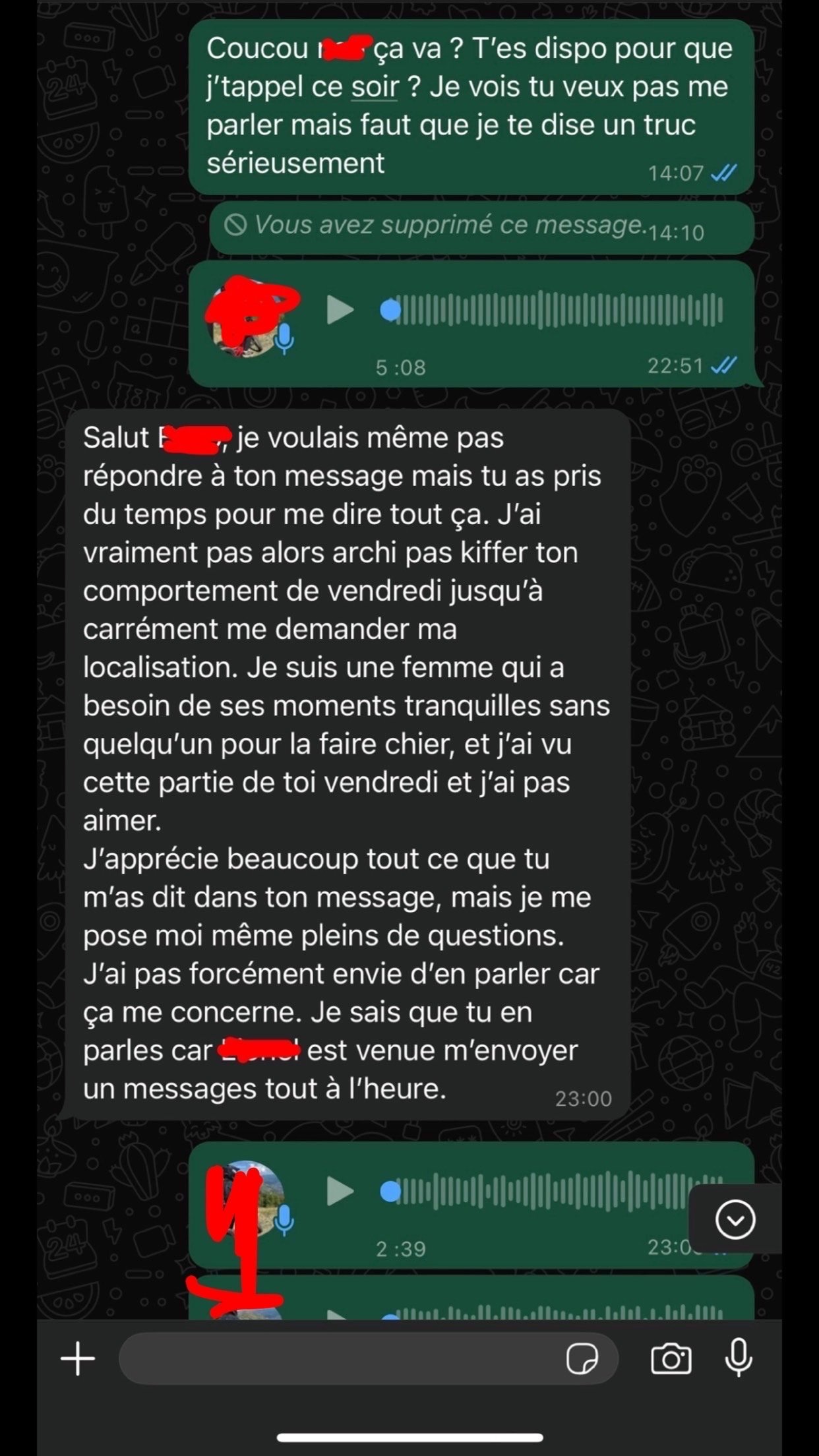Open the camera
This screenshot has height=1456, width=819.
click(671, 1359)
